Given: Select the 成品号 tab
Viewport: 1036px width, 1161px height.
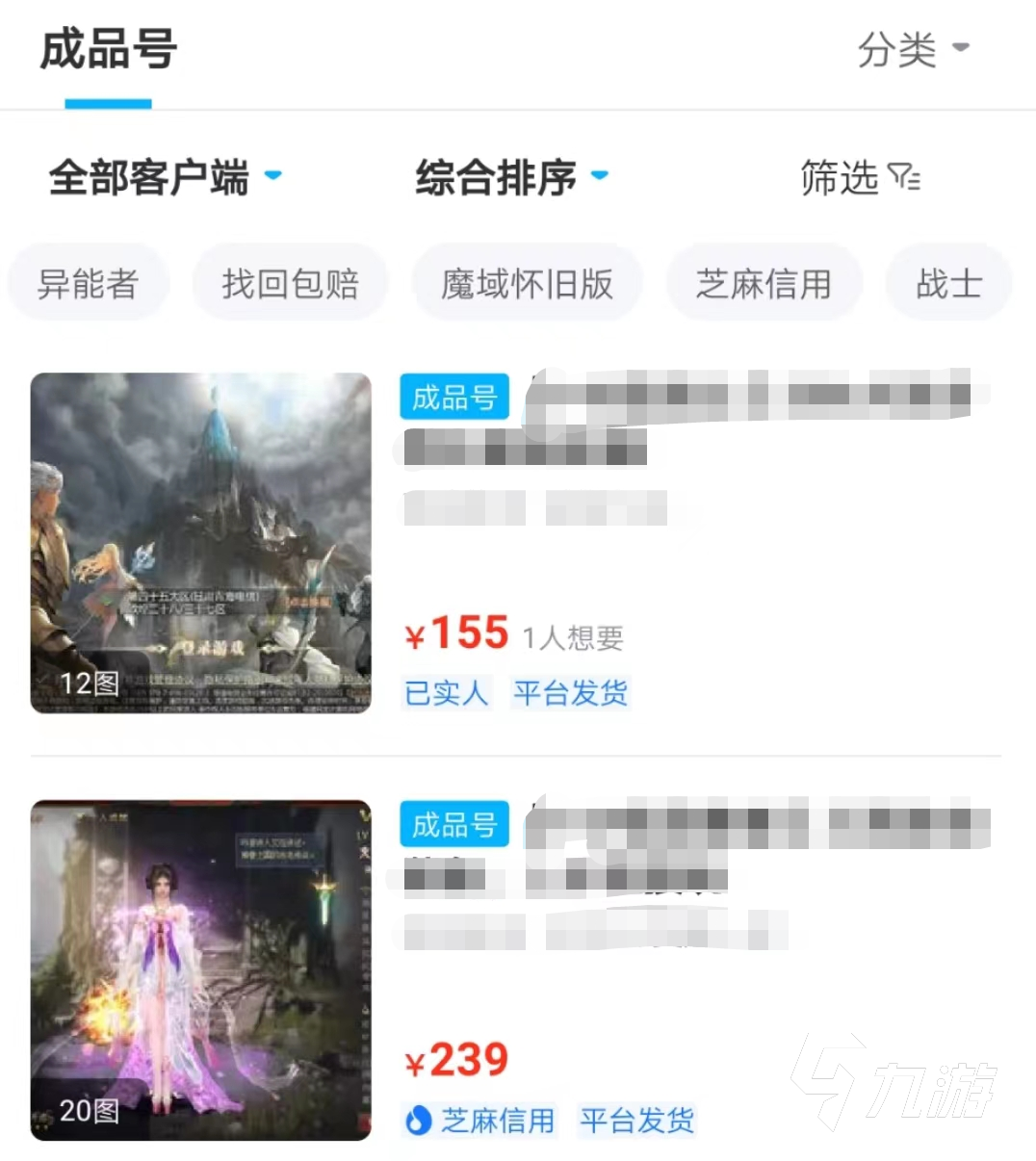Looking at the screenshot, I should [x=108, y=50].
